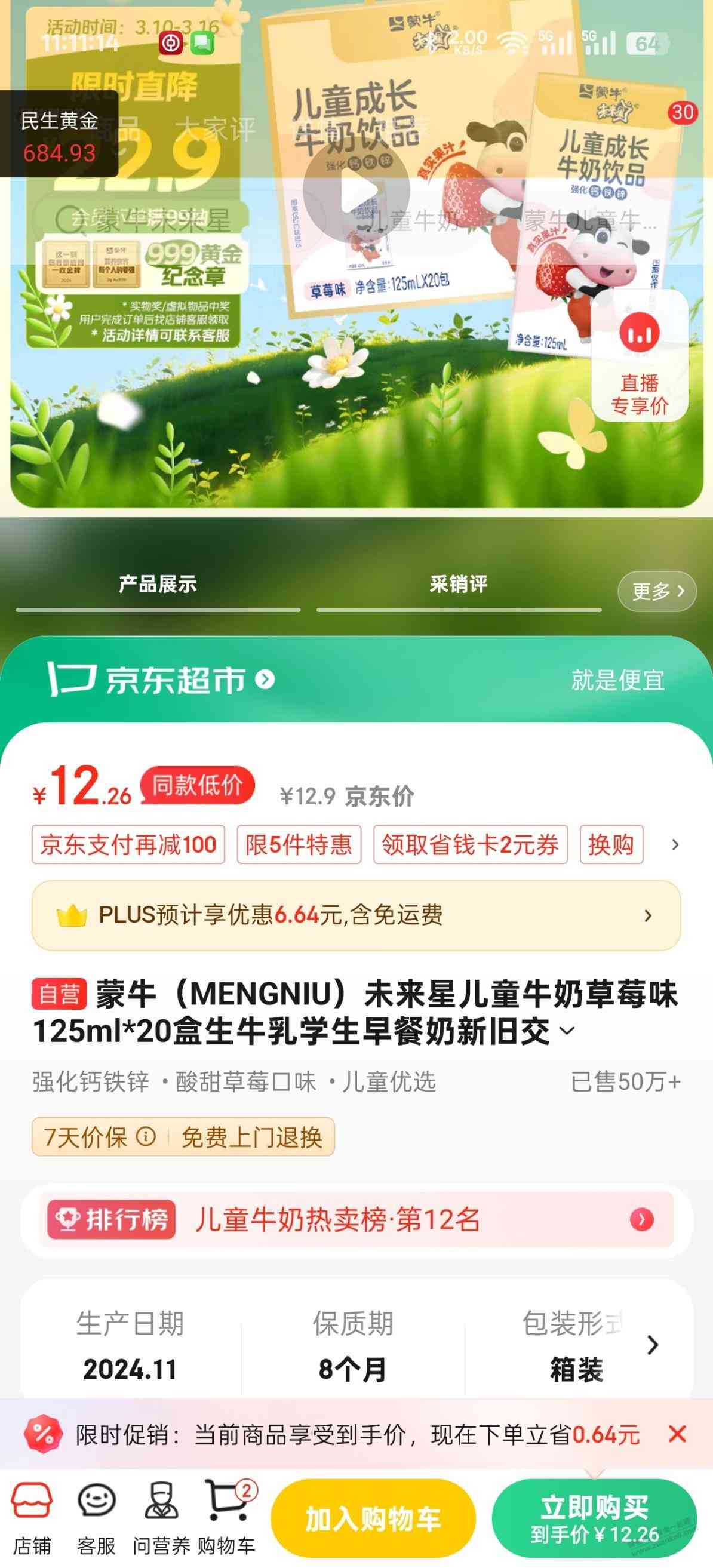713x1568 pixels.
Task: Tap 加入购物车 button
Action: click(x=373, y=1518)
